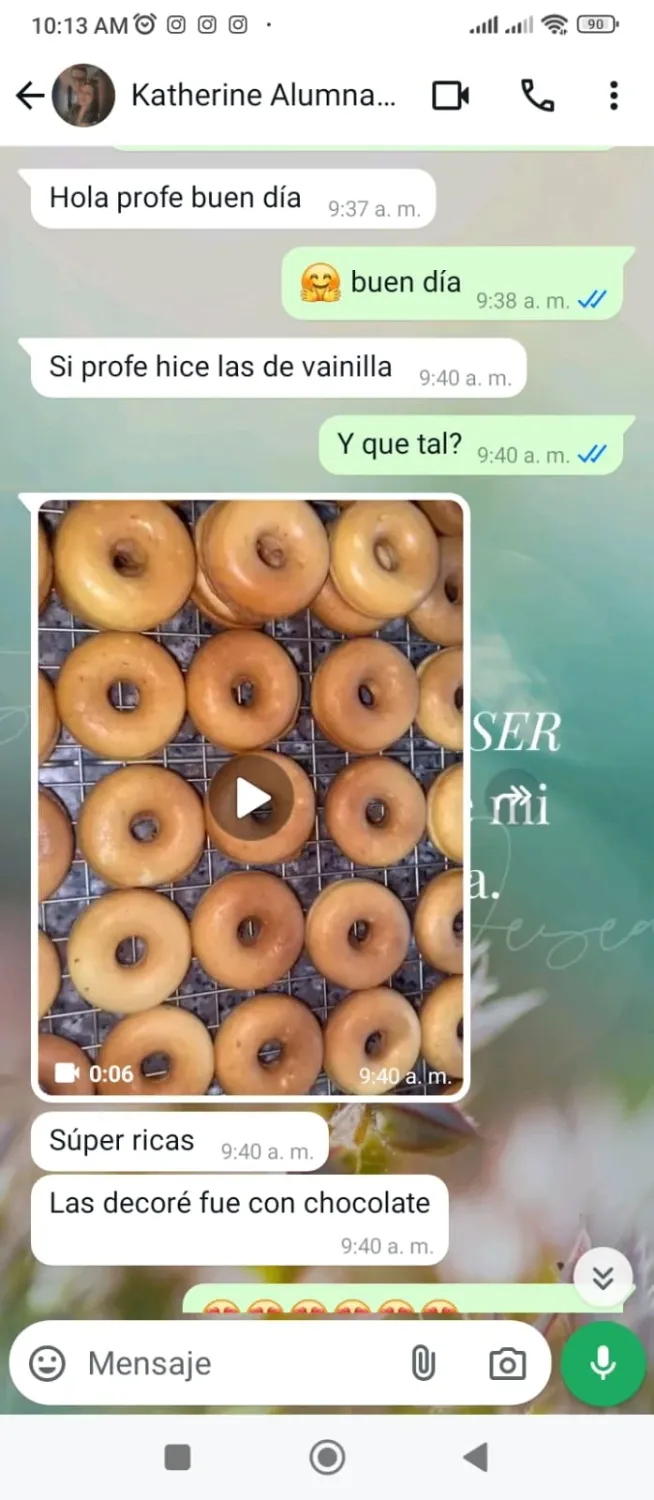Screen dimensions: 654x1500
Task: Go back from Katherine's chat
Action: pos(30,96)
